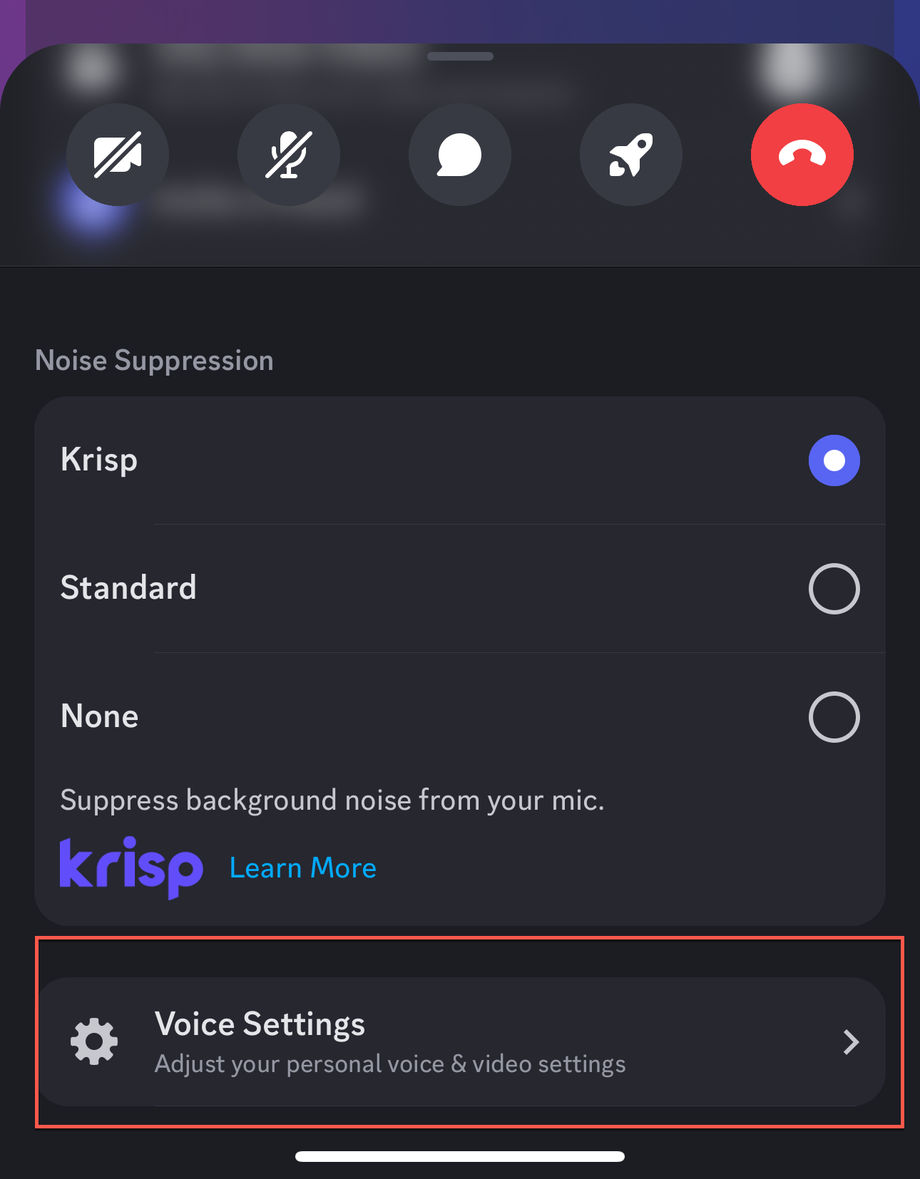Turn on the camera
The image size is (920, 1179).
pos(117,155)
